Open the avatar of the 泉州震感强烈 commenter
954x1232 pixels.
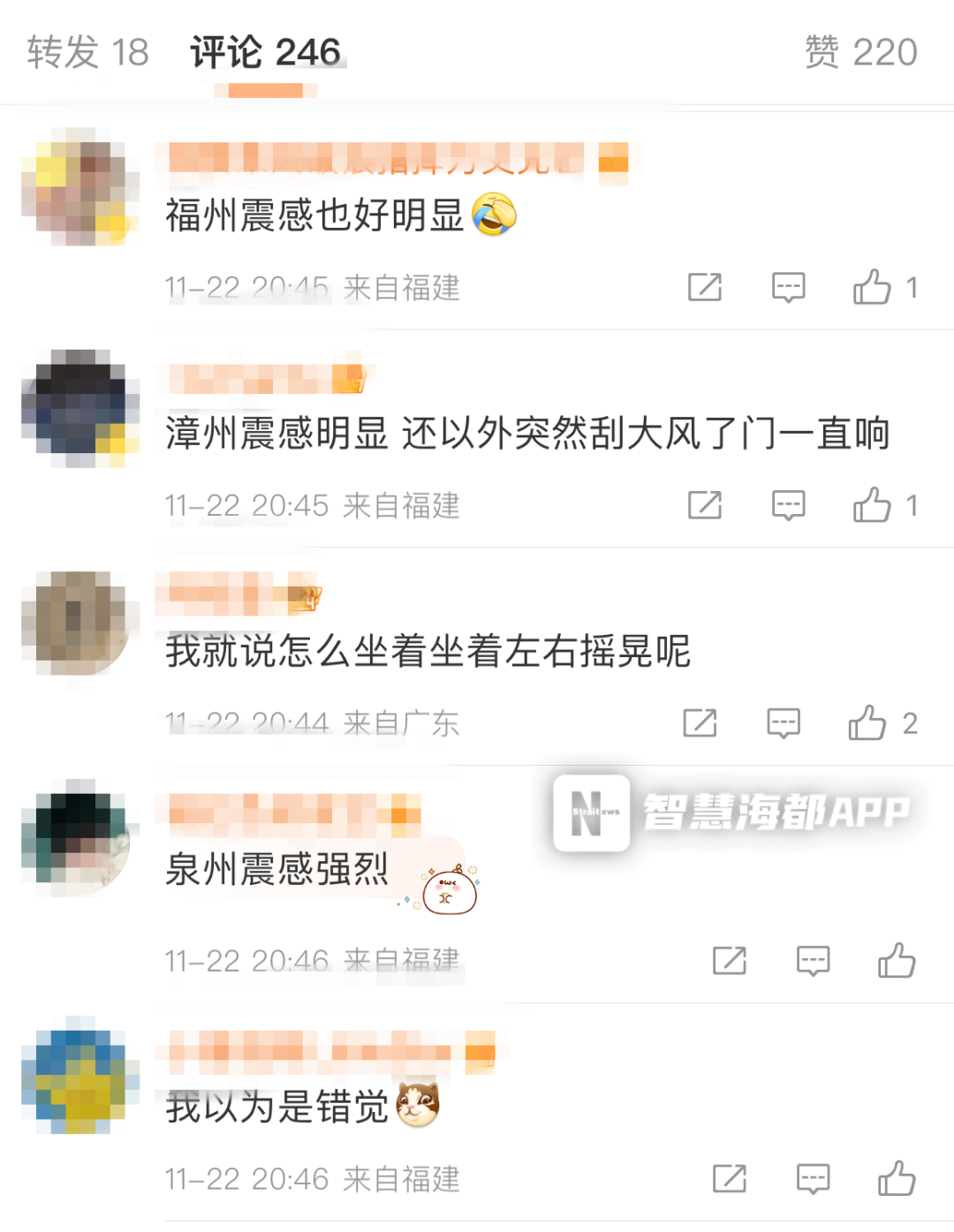[79, 837]
